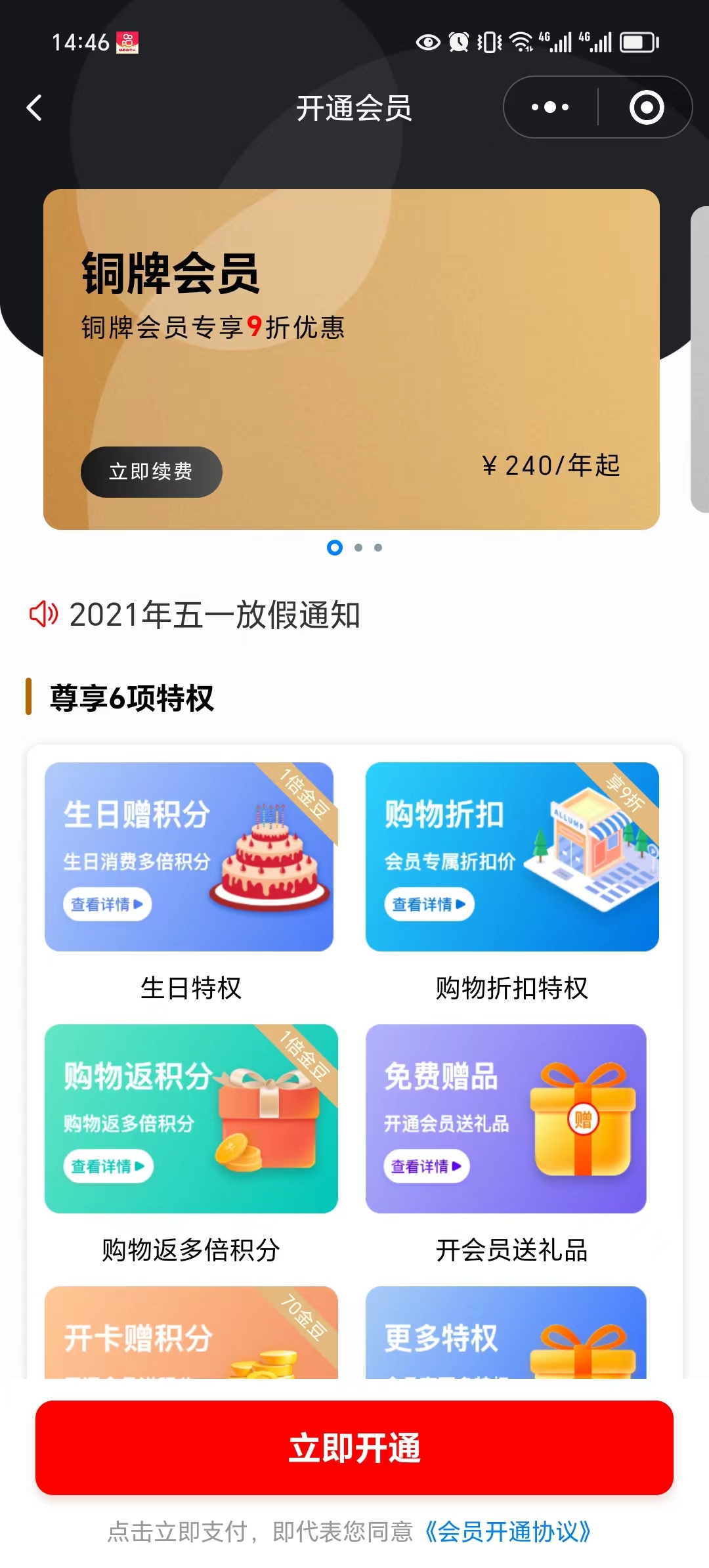Select the 铜牌会员 membership card banner

point(354,358)
